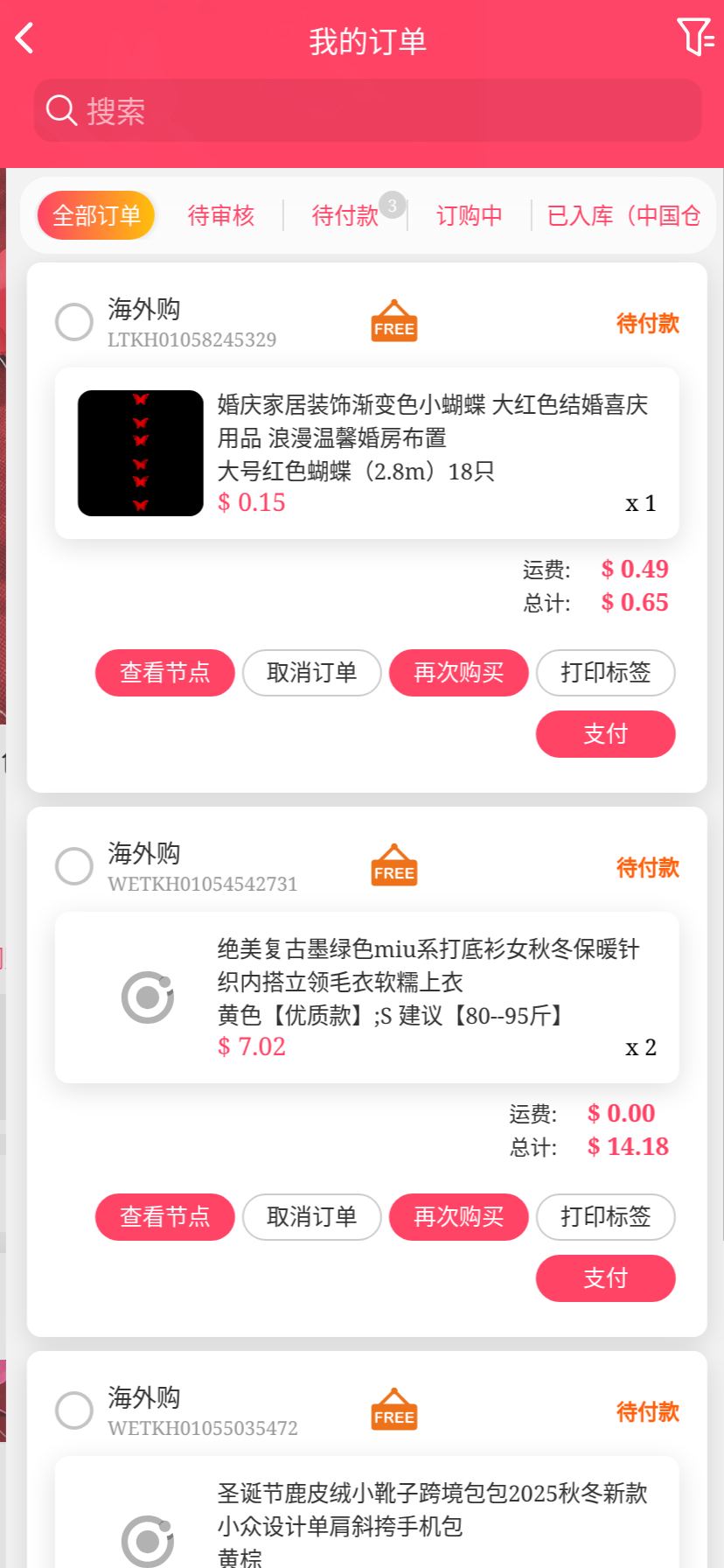Tap 查看节点 for order LTKH01058245329
This screenshot has width=724, height=1568.
pos(164,673)
